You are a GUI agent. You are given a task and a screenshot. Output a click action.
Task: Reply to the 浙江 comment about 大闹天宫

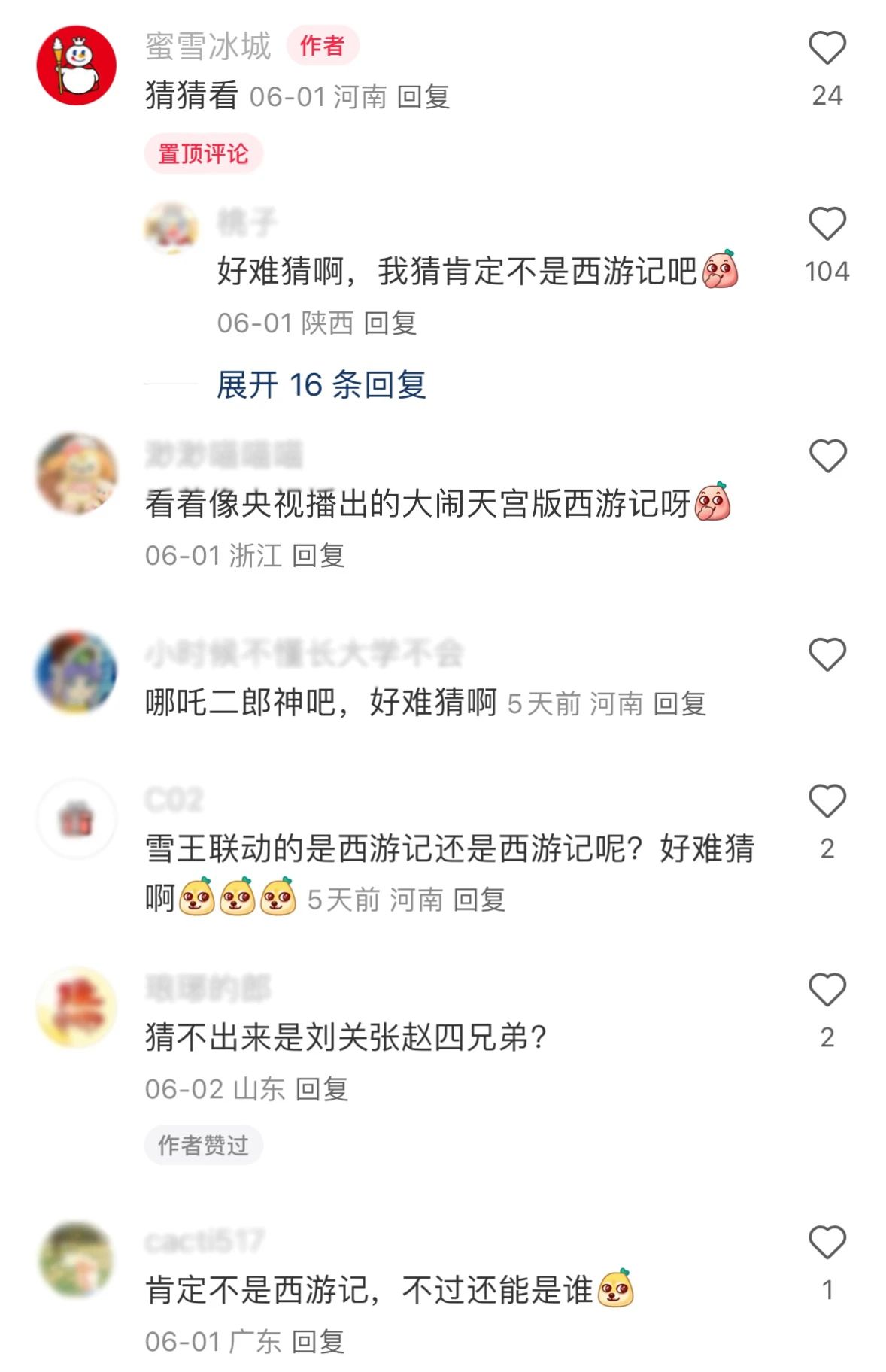pyautogui.click(x=318, y=556)
